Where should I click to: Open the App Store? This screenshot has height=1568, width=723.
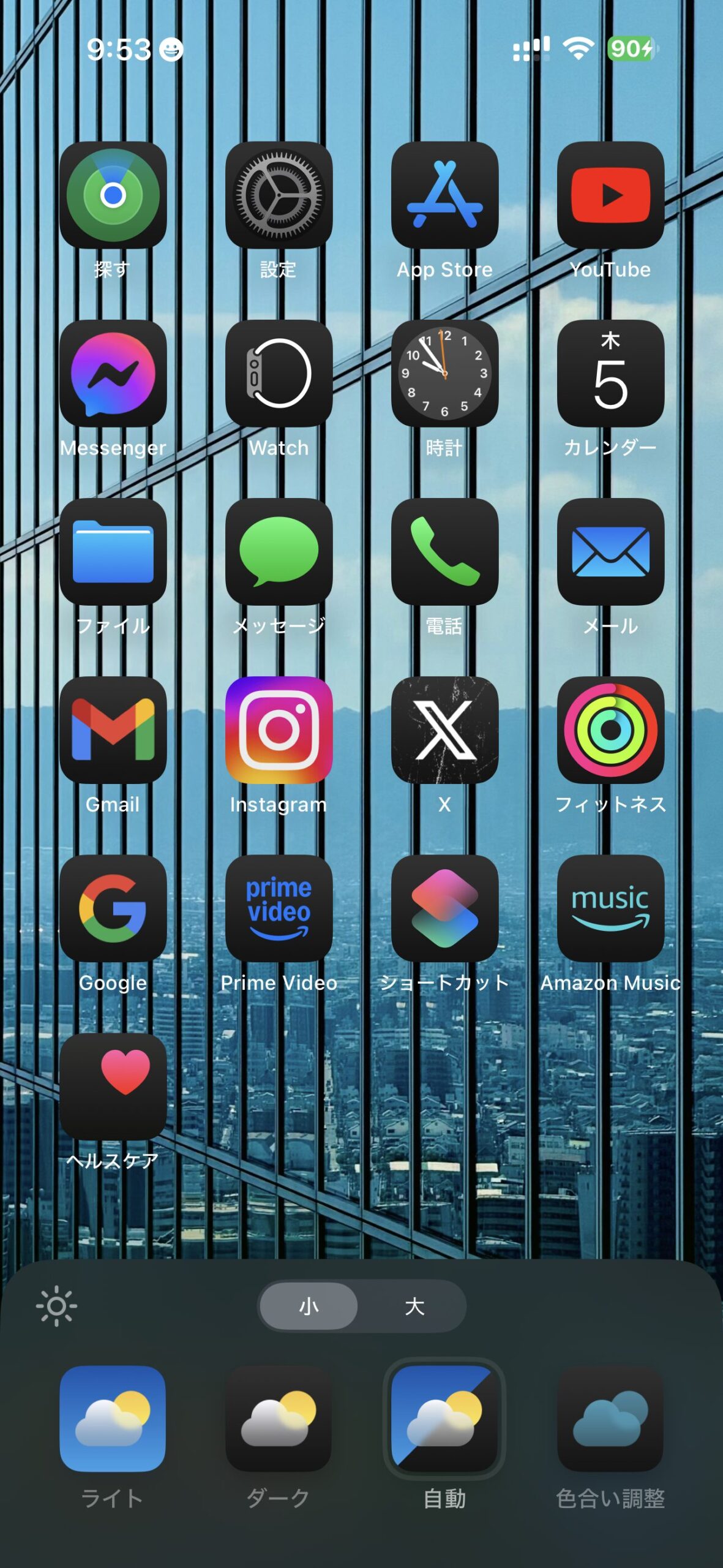[x=444, y=195]
